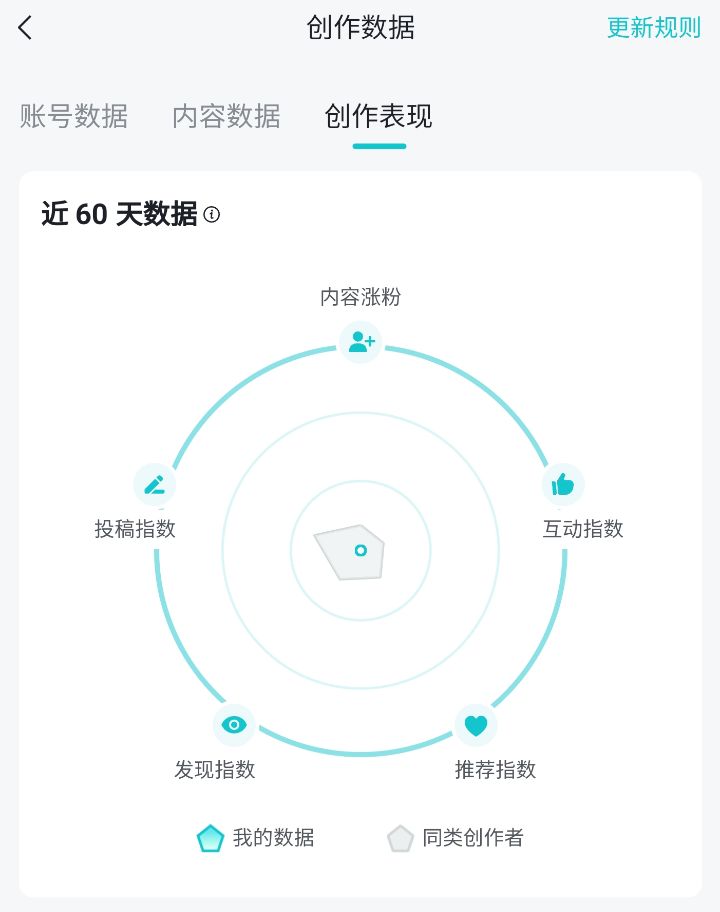This screenshot has height=912, width=720.
Task: Select the 创作表现 tab
Action: (376, 117)
